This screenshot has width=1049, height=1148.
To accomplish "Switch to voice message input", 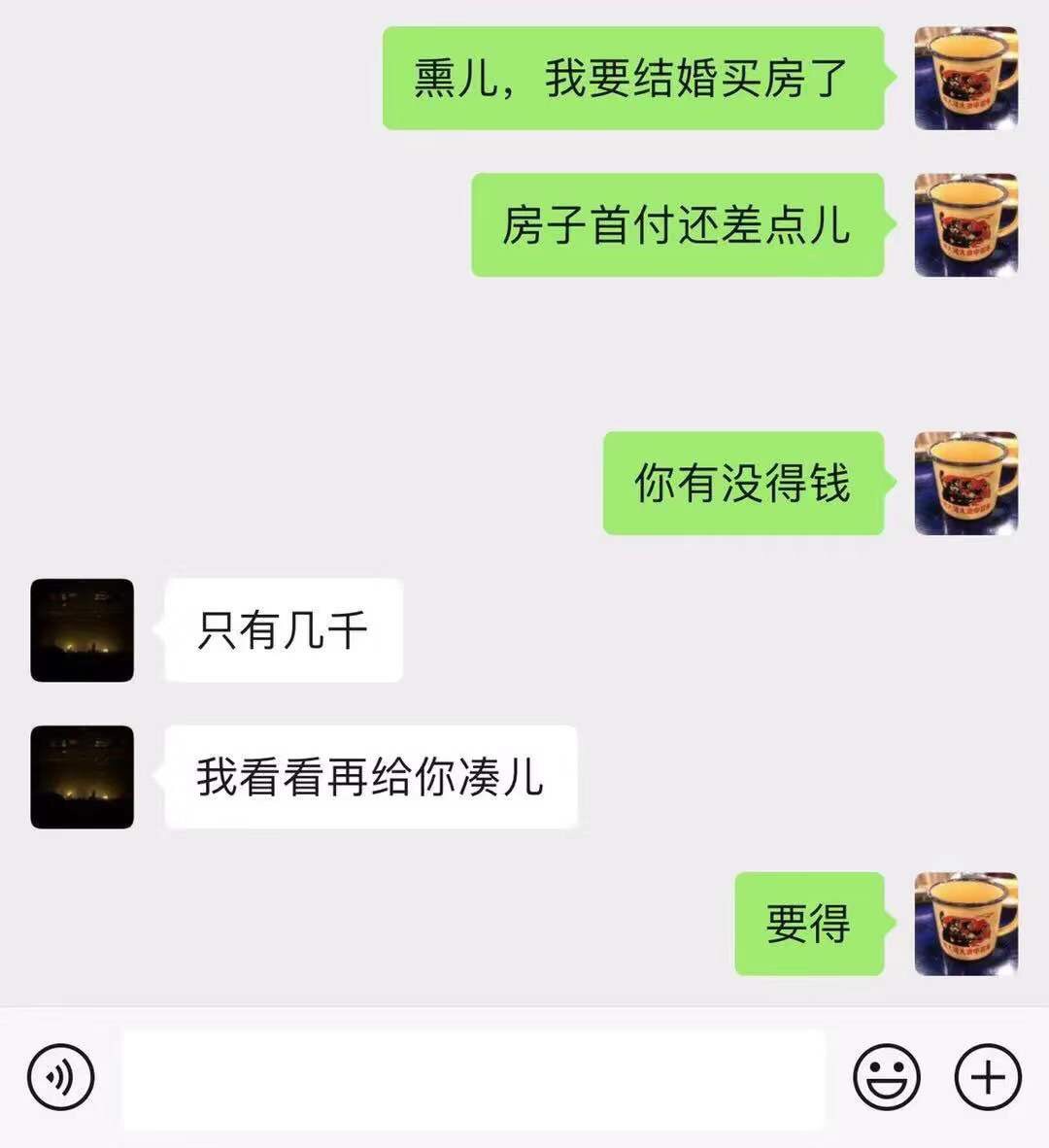I will tap(61, 1077).
